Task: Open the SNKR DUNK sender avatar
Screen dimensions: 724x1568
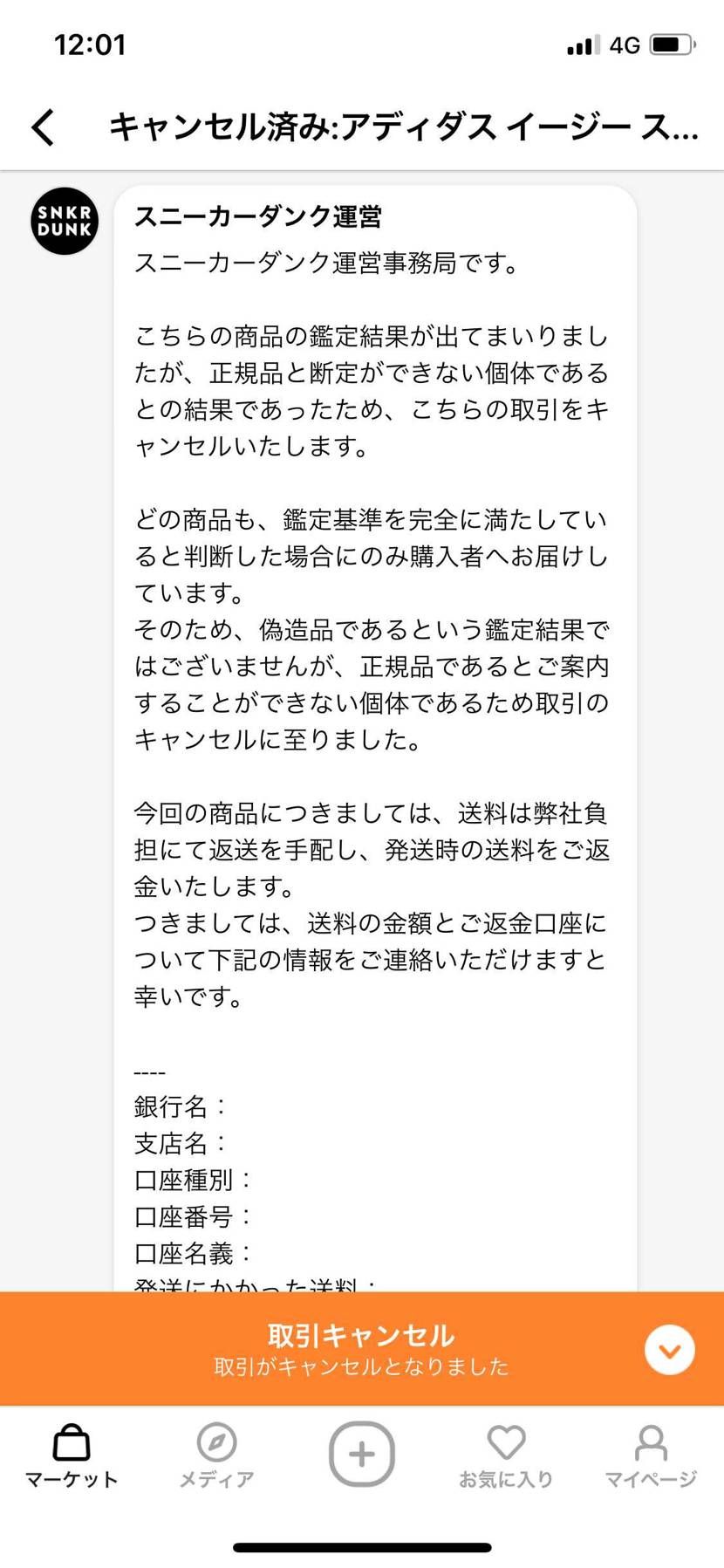Action: pyautogui.click(x=65, y=221)
